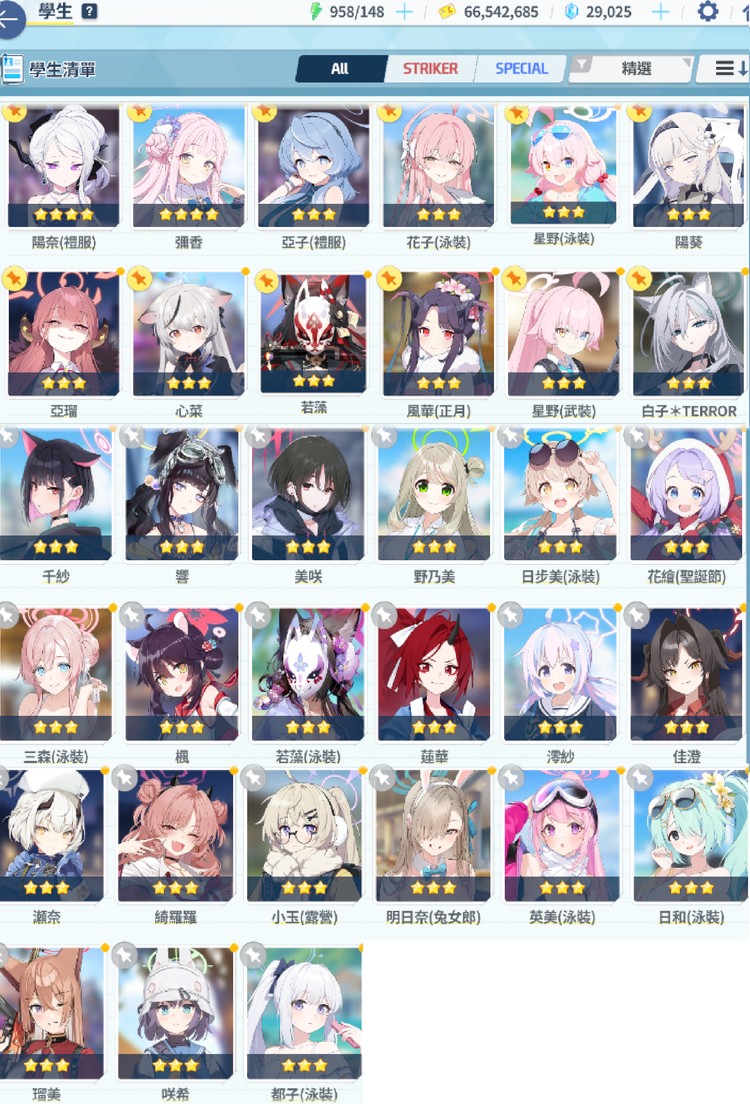
Task: Switch to the SPECIAL tab
Action: click(x=521, y=69)
